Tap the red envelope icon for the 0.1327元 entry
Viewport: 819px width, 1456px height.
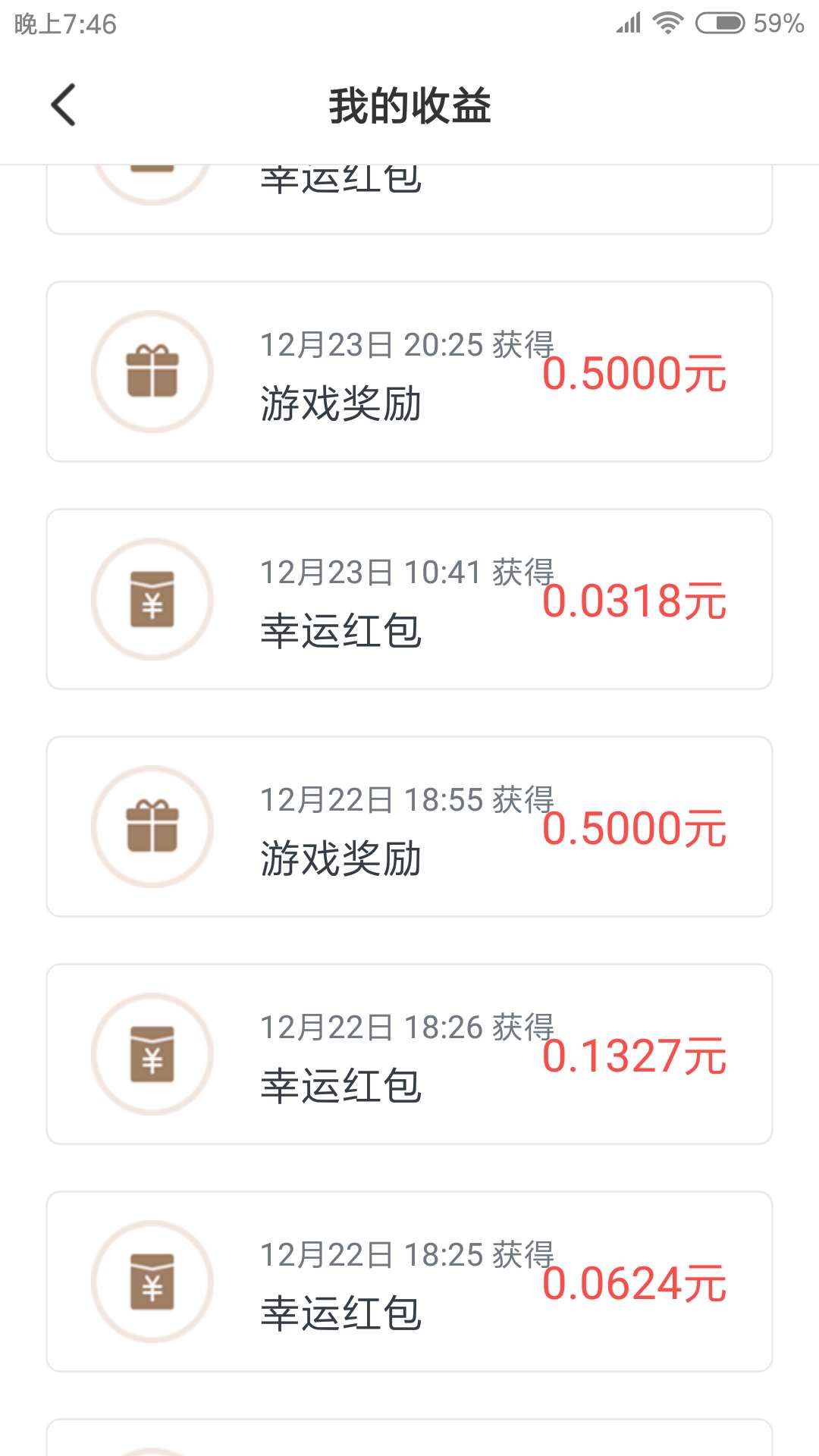(152, 1054)
